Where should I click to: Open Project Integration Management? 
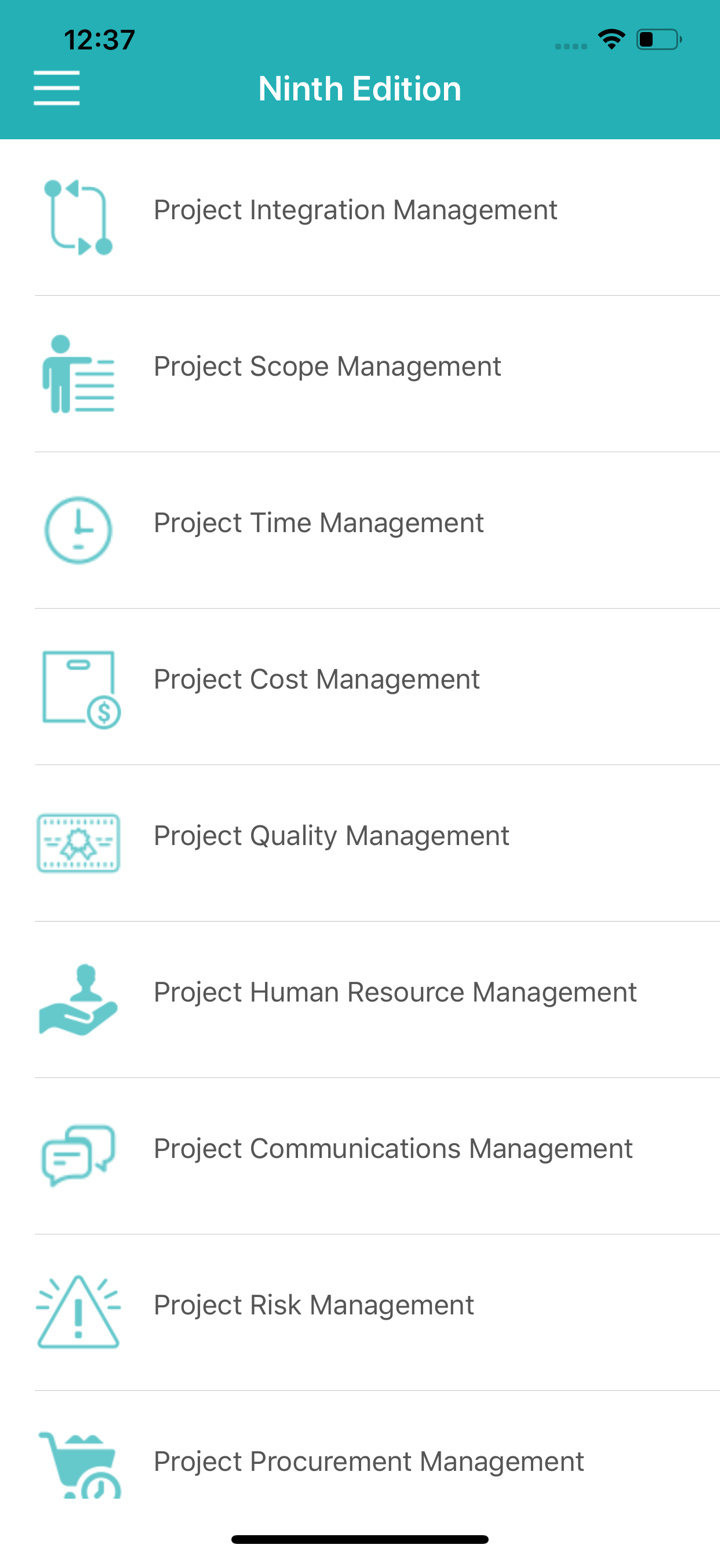355,210
